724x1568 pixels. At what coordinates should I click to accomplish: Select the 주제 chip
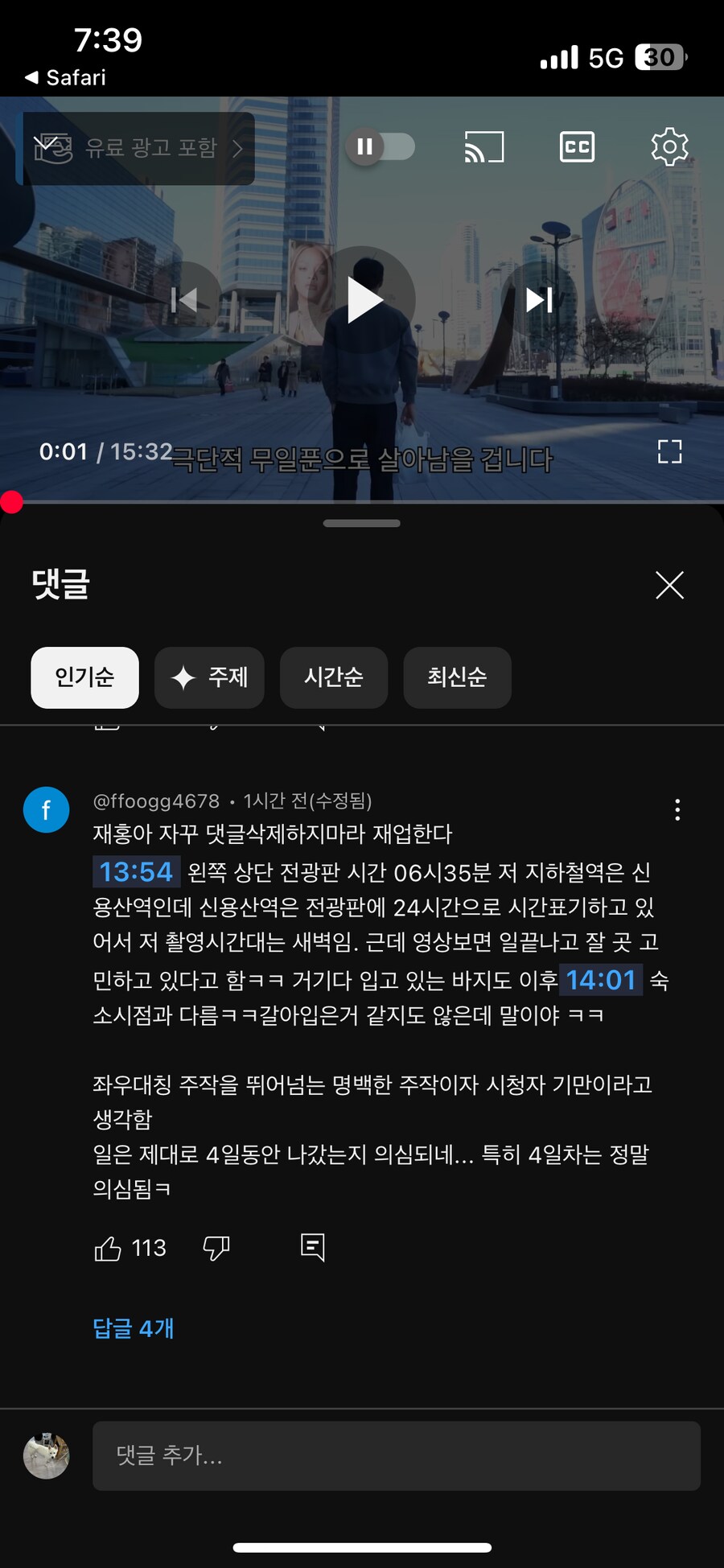pyautogui.click(x=209, y=677)
